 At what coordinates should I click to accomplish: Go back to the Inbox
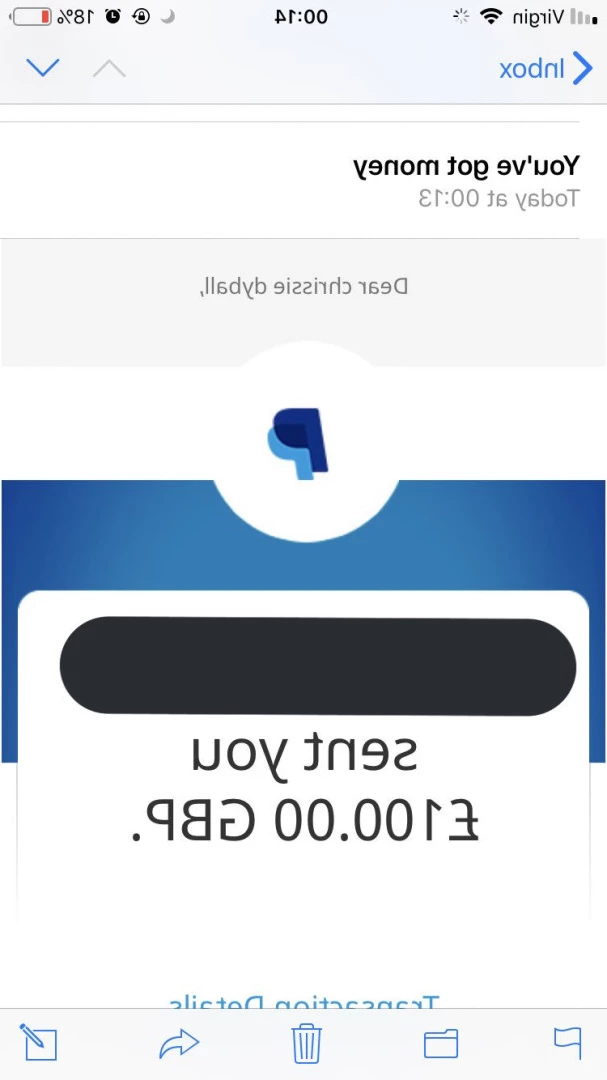tap(545, 68)
